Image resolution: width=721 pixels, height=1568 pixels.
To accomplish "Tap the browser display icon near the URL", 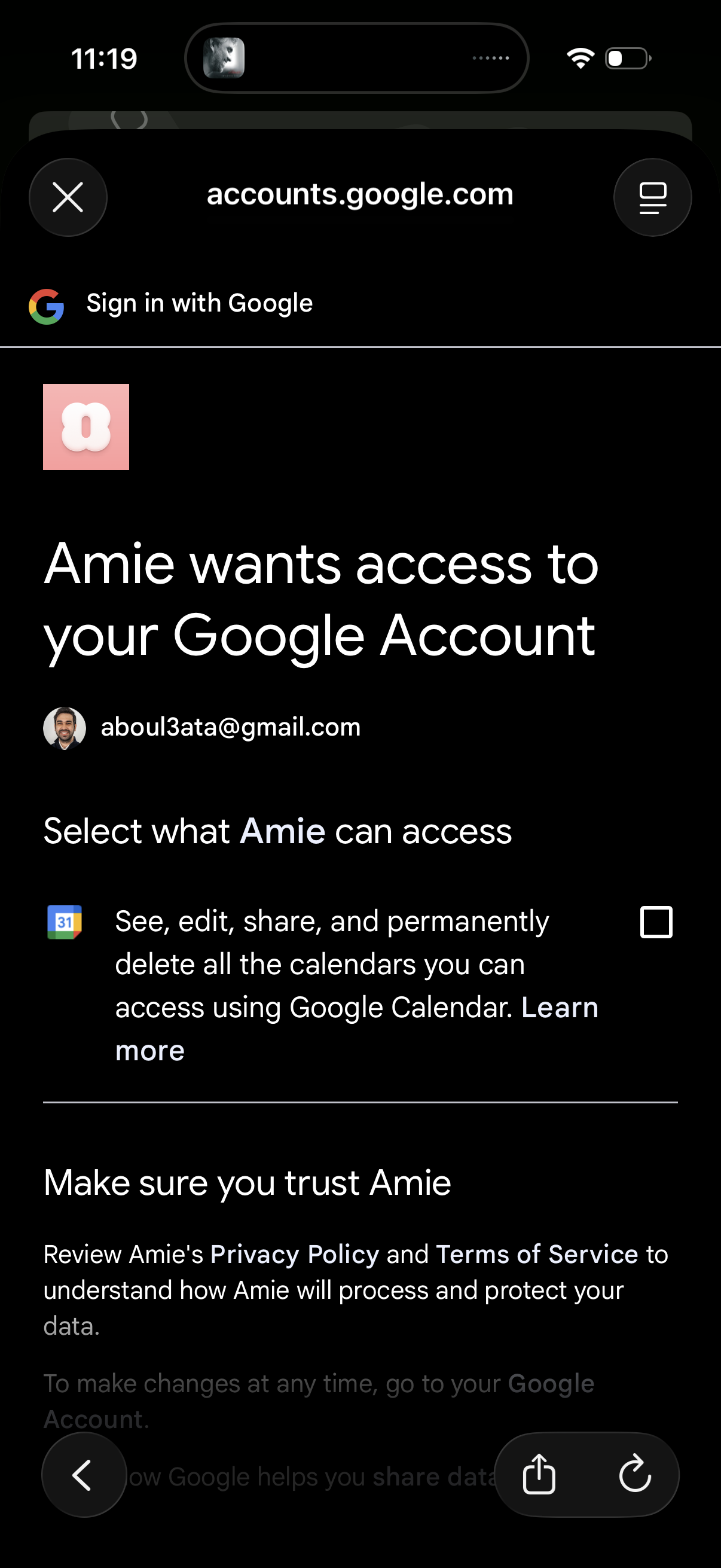I will 652,197.
